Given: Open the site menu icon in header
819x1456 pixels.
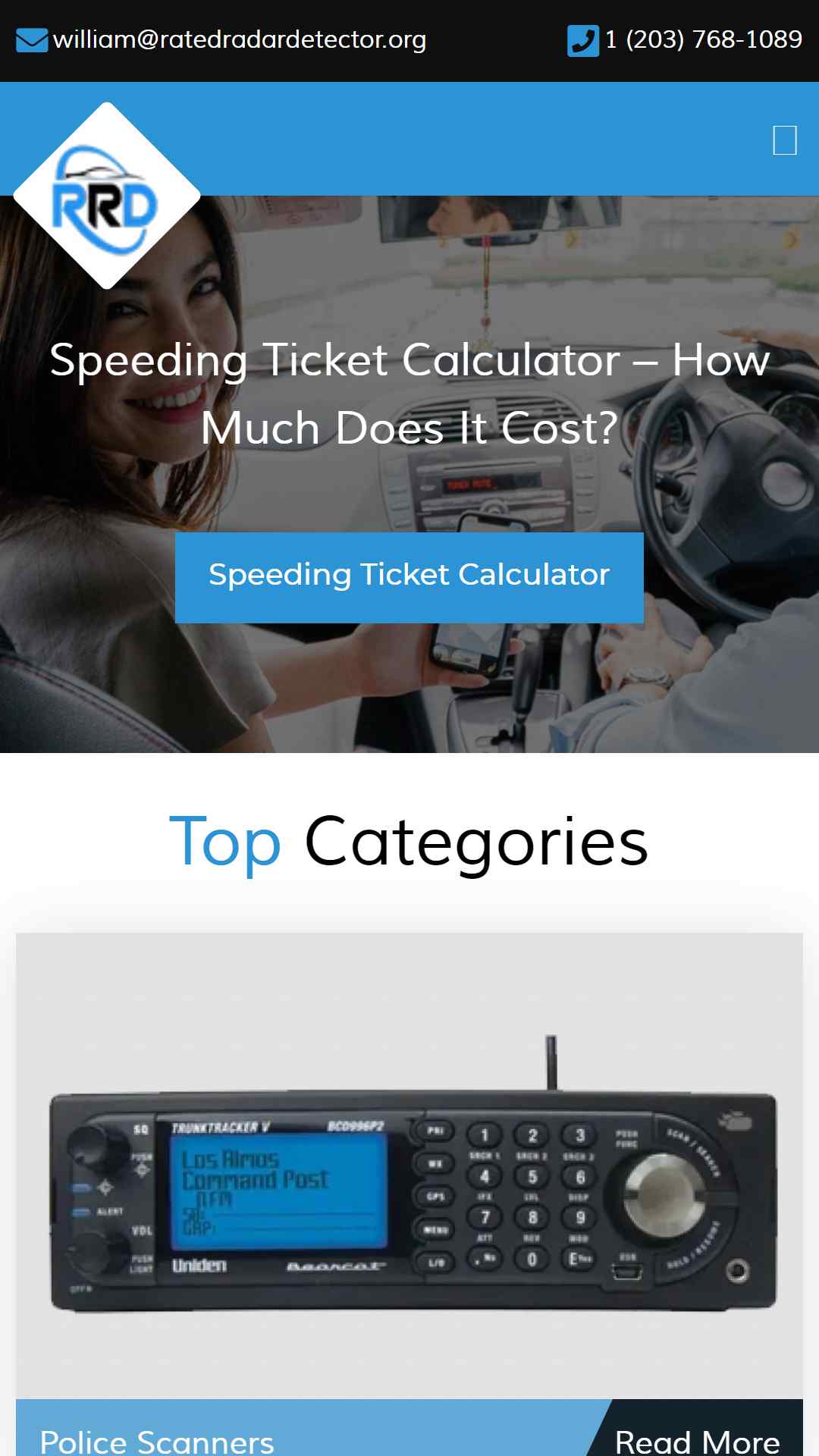Looking at the screenshot, I should [785, 140].
